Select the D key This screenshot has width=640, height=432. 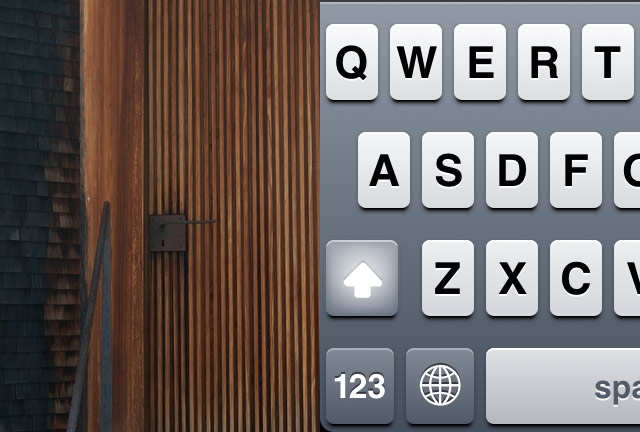[x=512, y=170]
